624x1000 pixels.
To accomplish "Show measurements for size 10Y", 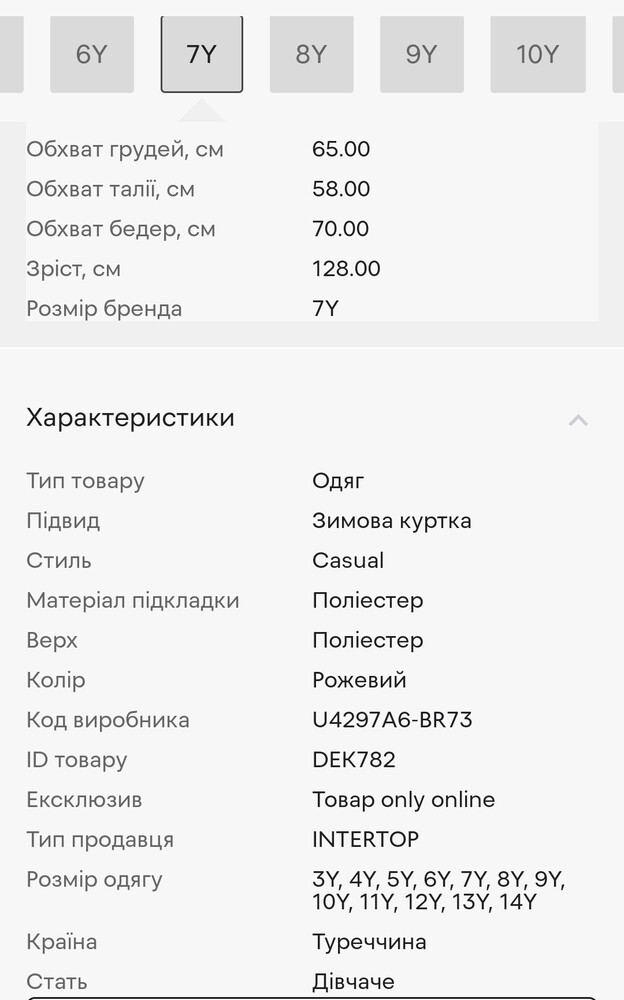I will coord(537,54).
